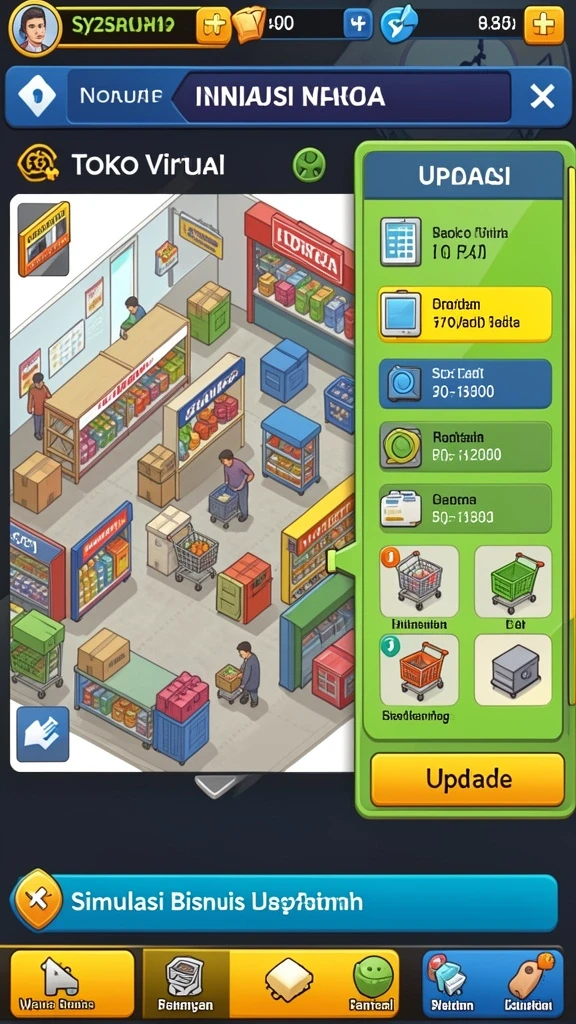Image resolution: width=576 pixels, height=1024 pixels.
Task: Open the player avatar profile
Action: (33, 27)
